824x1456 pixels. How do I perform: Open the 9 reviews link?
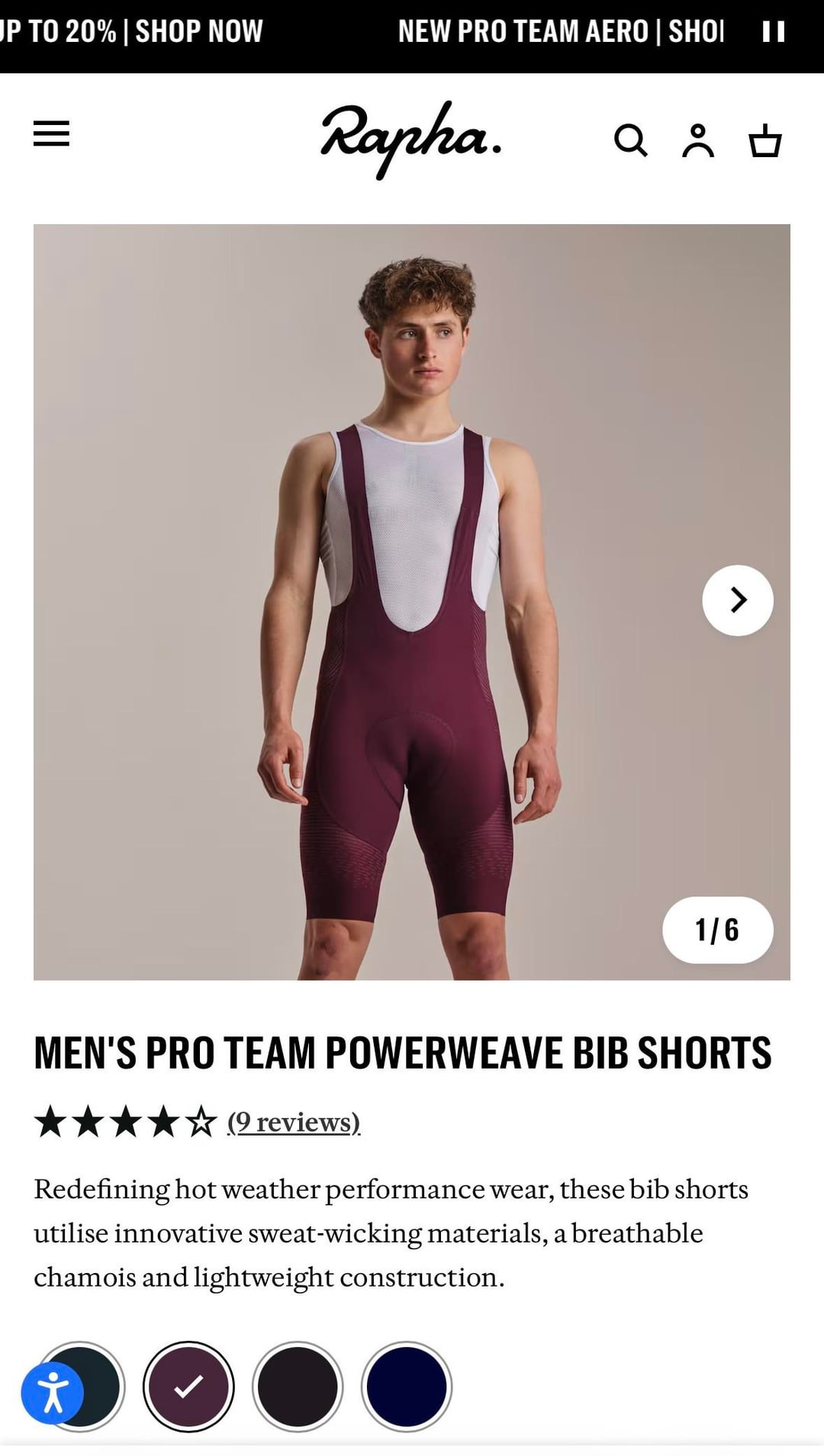point(293,1122)
